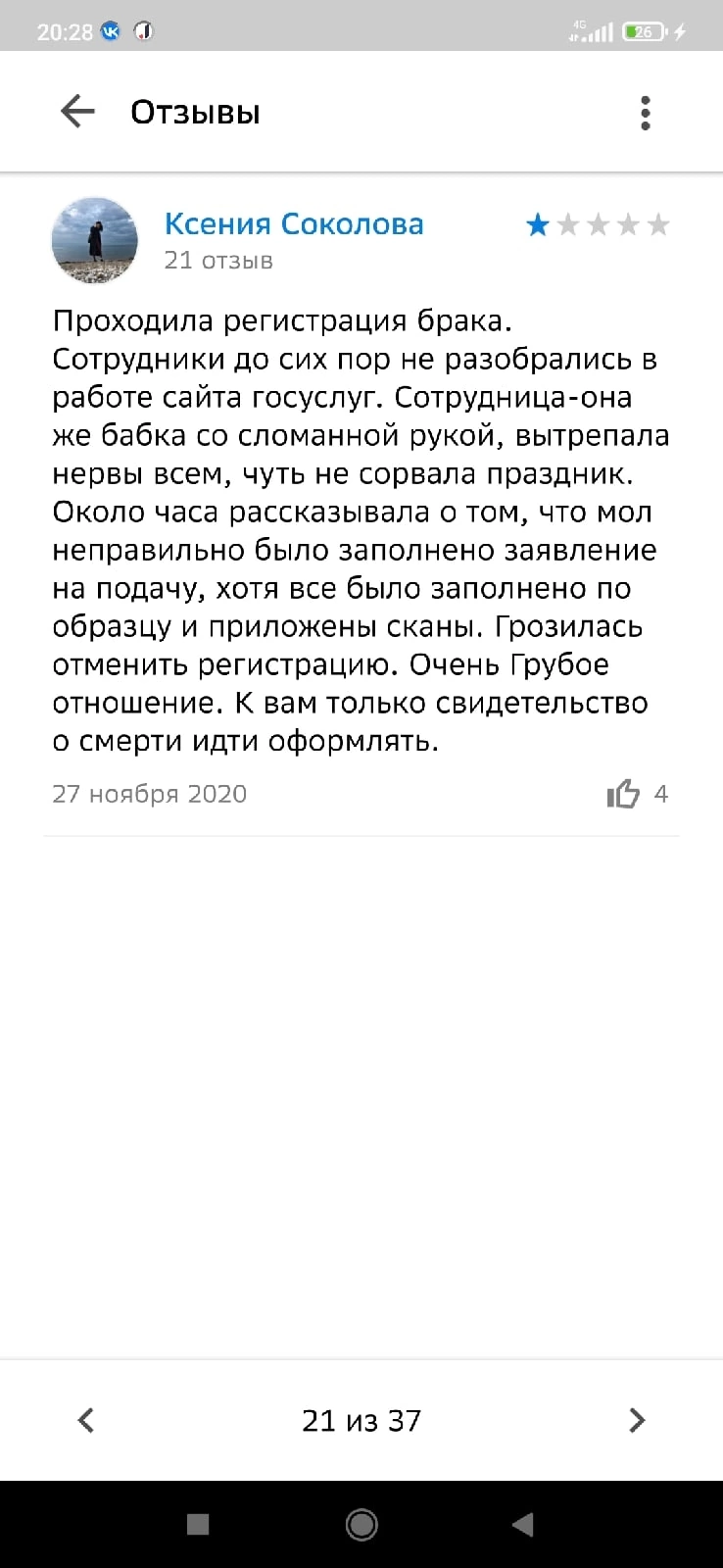This screenshot has height=1568, width=723.
Task: Go to the next review arrow
Action: click(637, 1420)
